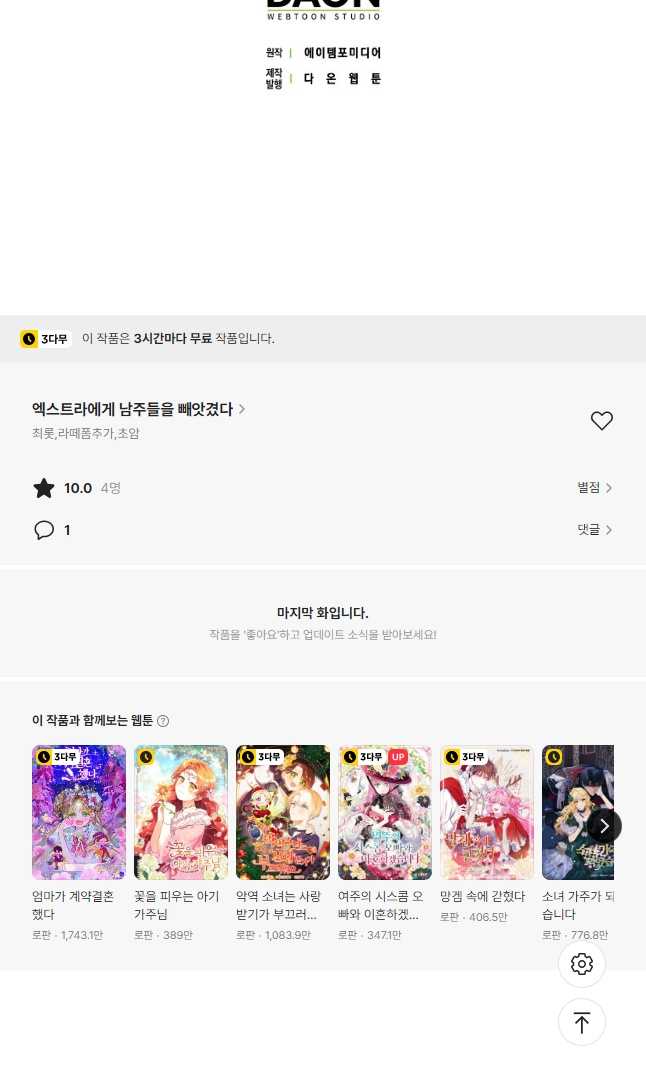646x1086 pixels.
Task: Open the info icon beside 이 작품과 함께보는 웹툰
Action: [163, 721]
